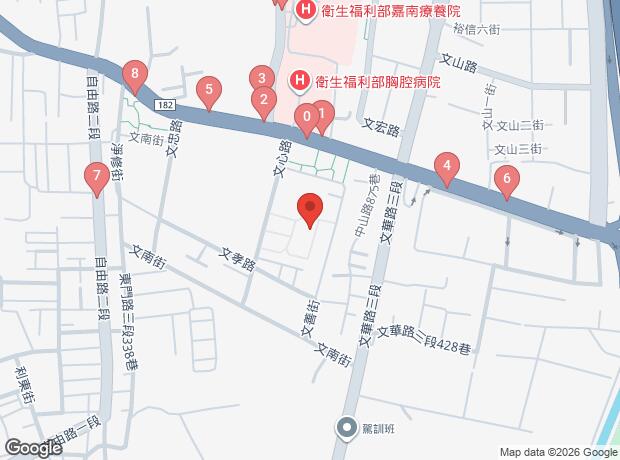The width and height of the screenshot is (620, 460).
Task: Tap the unnumbered red center pin
Action: (x=310, y=208)
